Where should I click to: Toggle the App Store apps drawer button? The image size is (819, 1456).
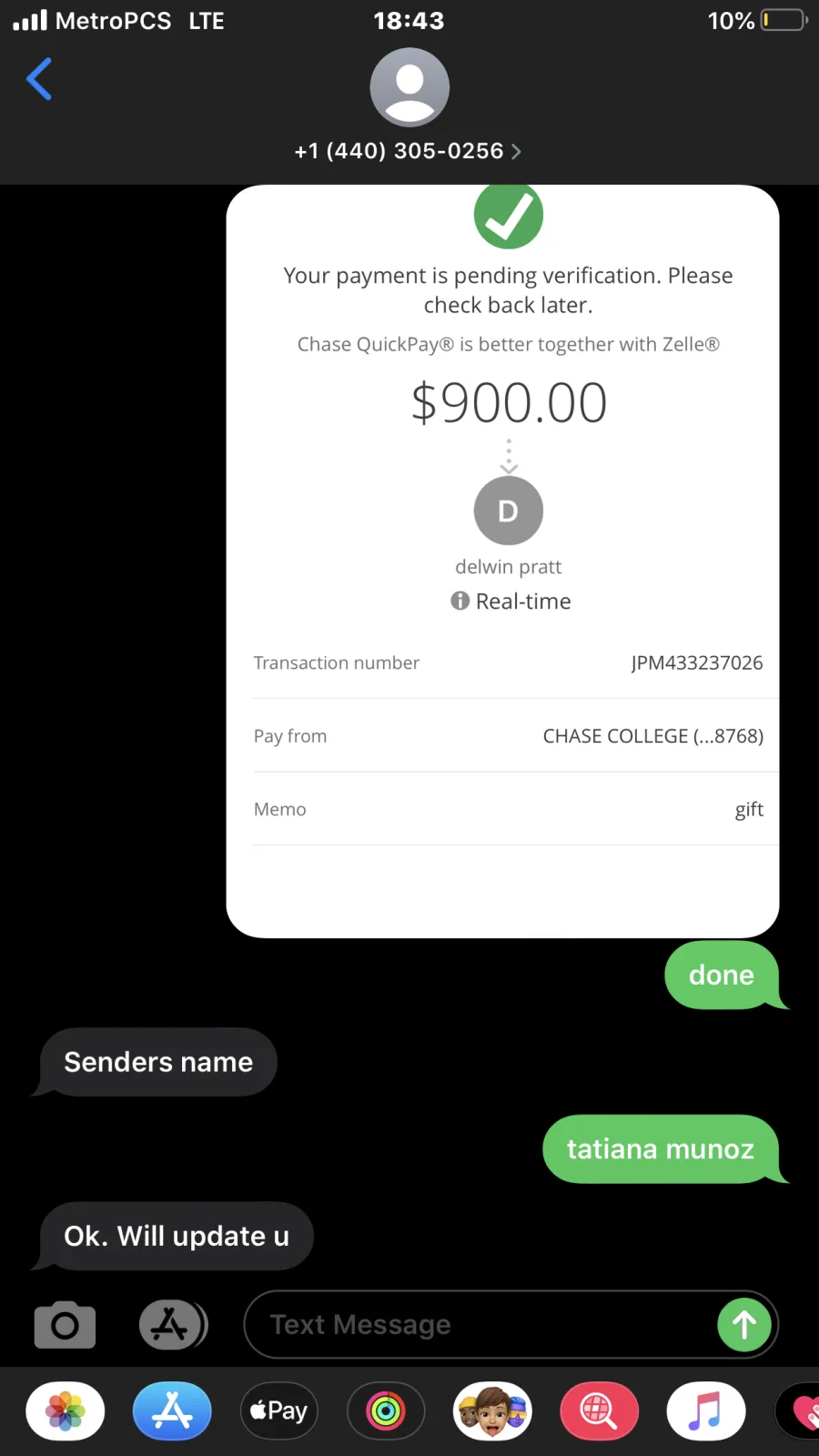coord(173,1325)
